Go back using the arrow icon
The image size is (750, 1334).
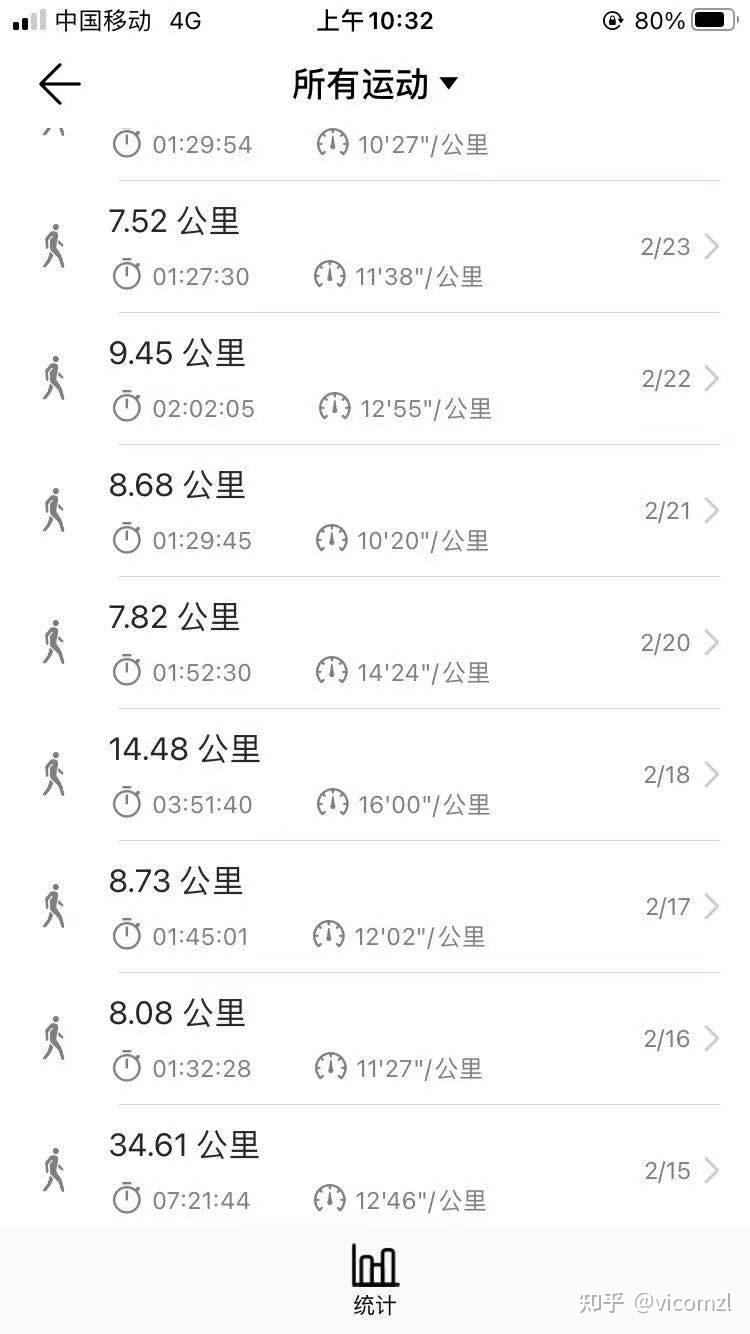[60, 85]
